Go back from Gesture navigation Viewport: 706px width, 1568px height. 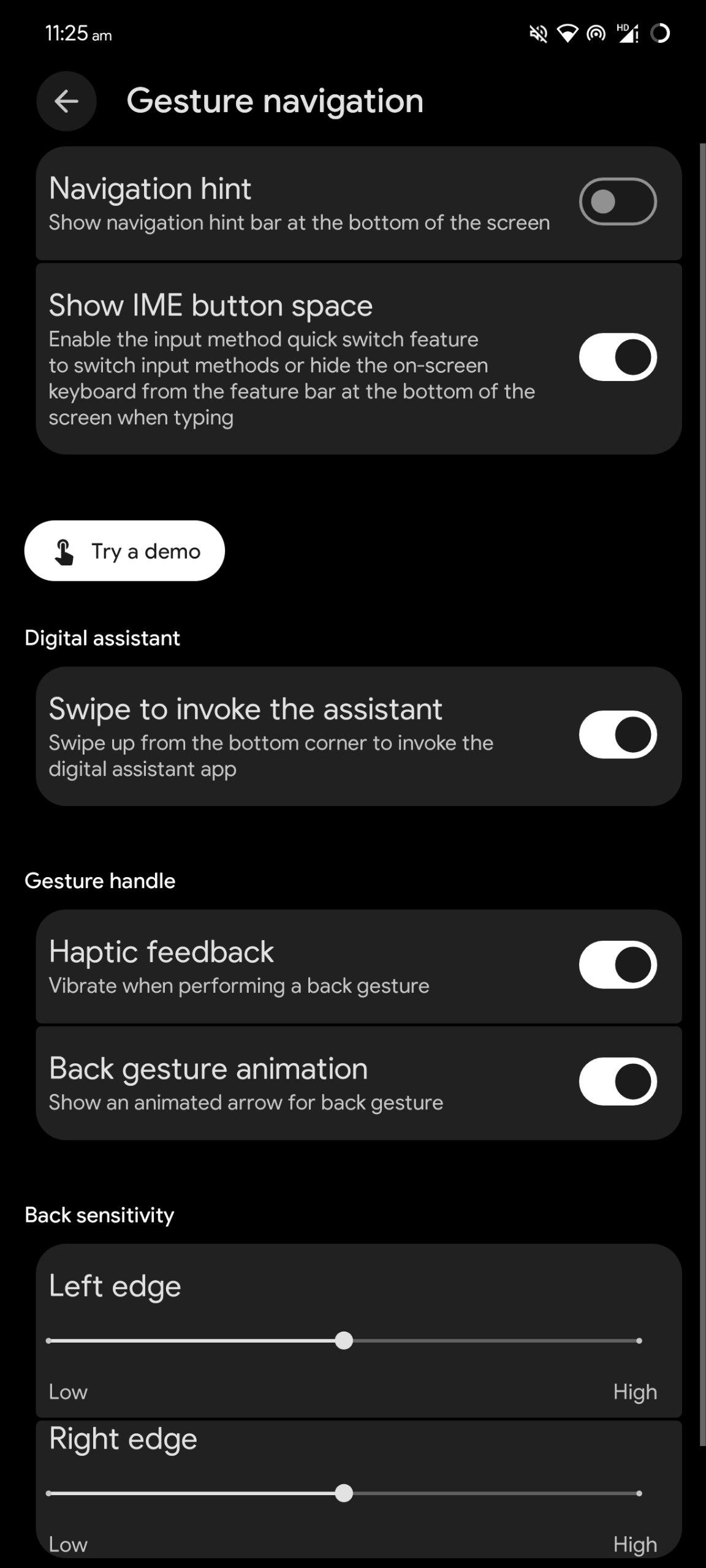pyautogui.click(x=66, y=101)
